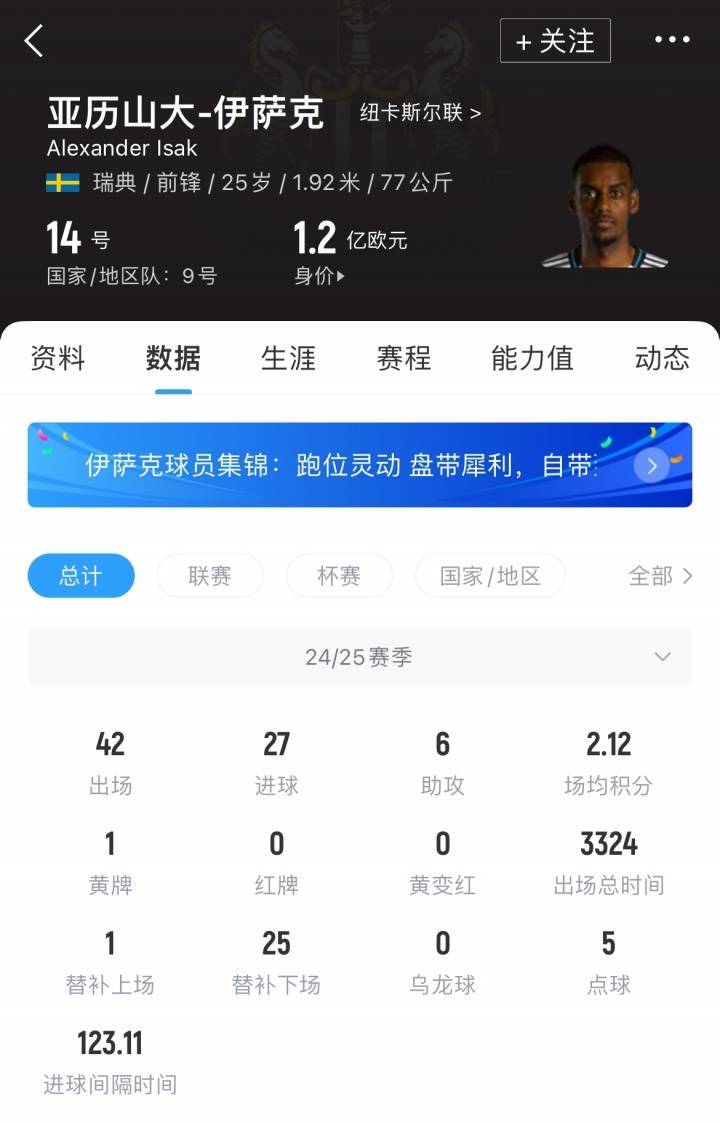Select the 国家/地区 filter pill
This screenshot has height=1123, width=720.
pyautogui.click(x=490, y=576)
